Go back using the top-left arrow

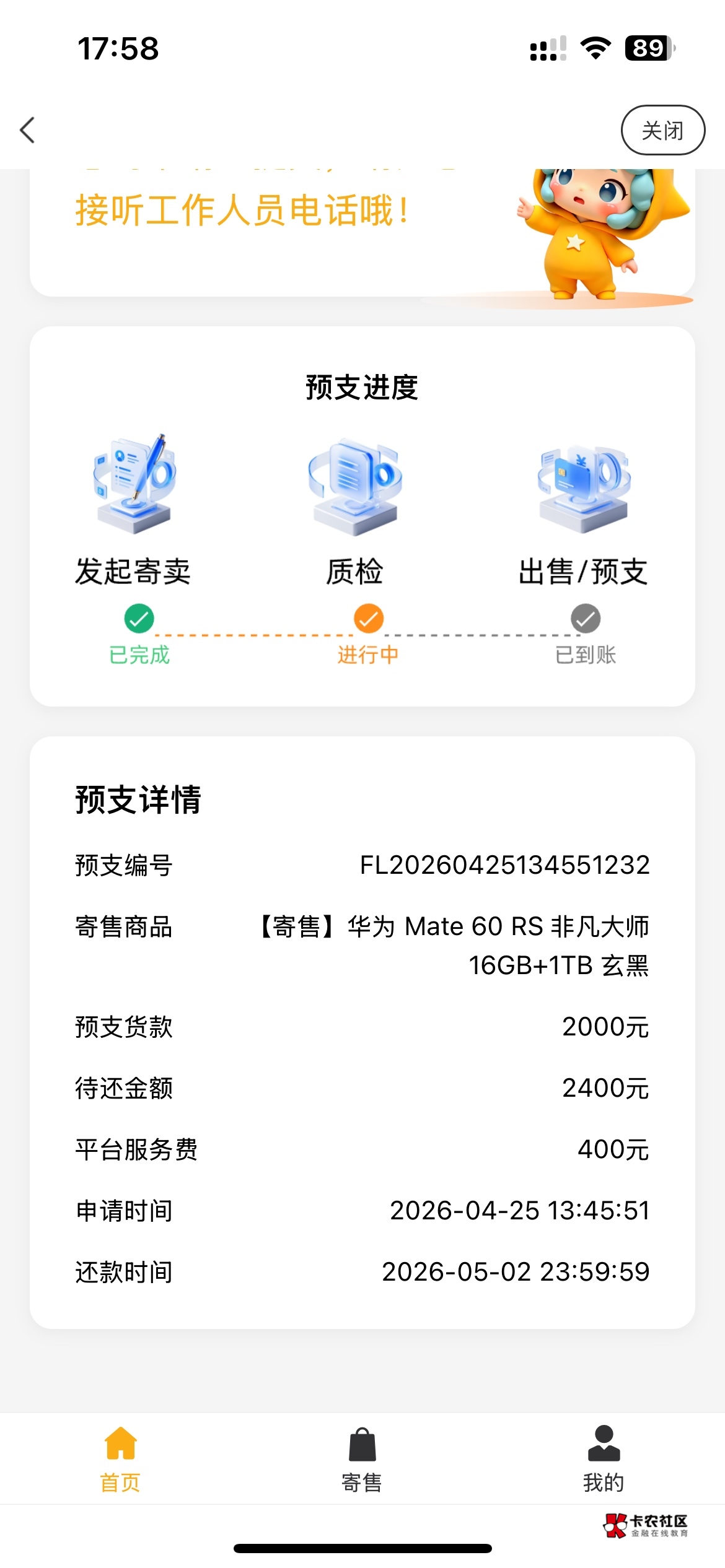coord(28,130)
